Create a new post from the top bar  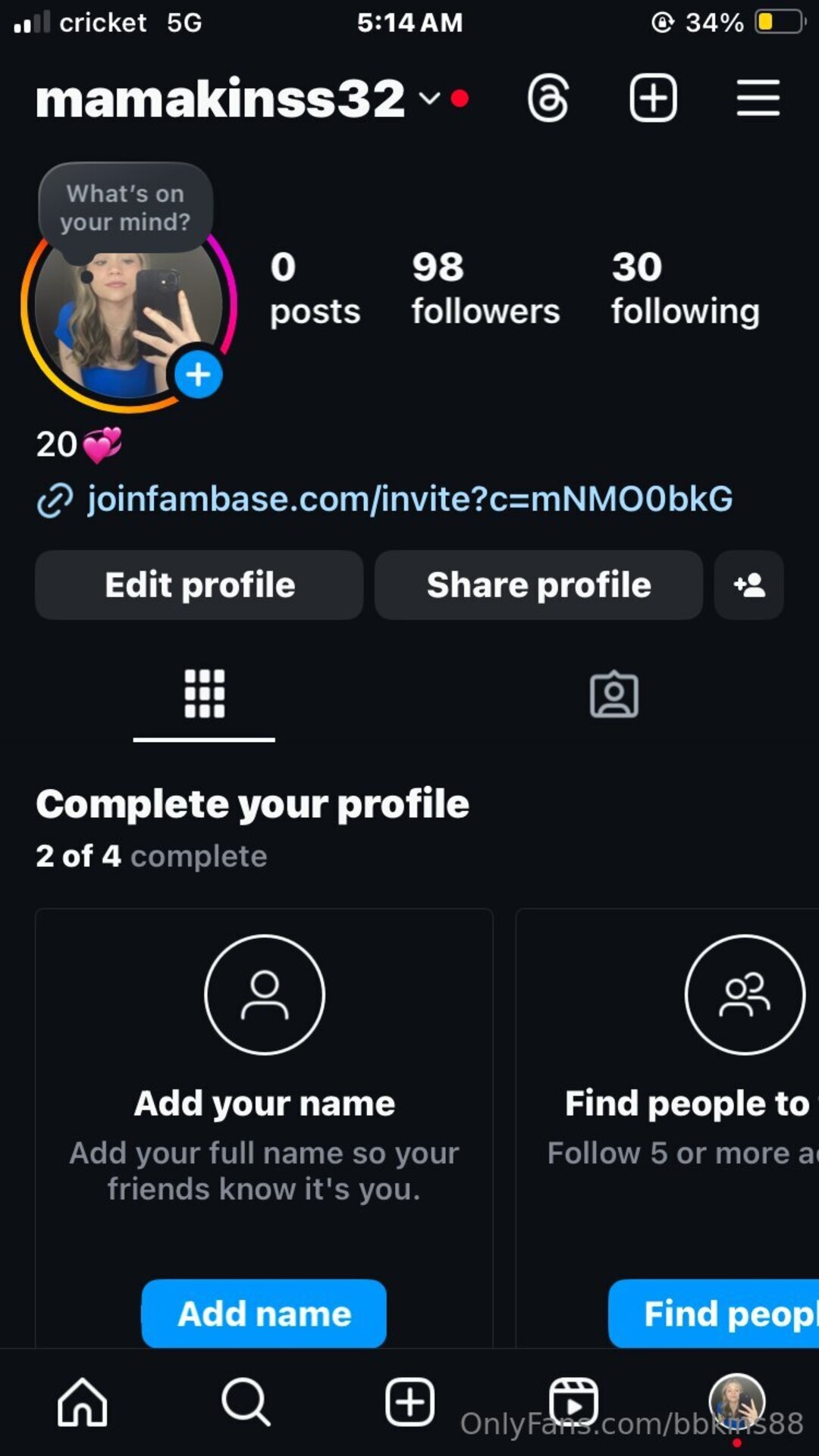coord(653,99)
